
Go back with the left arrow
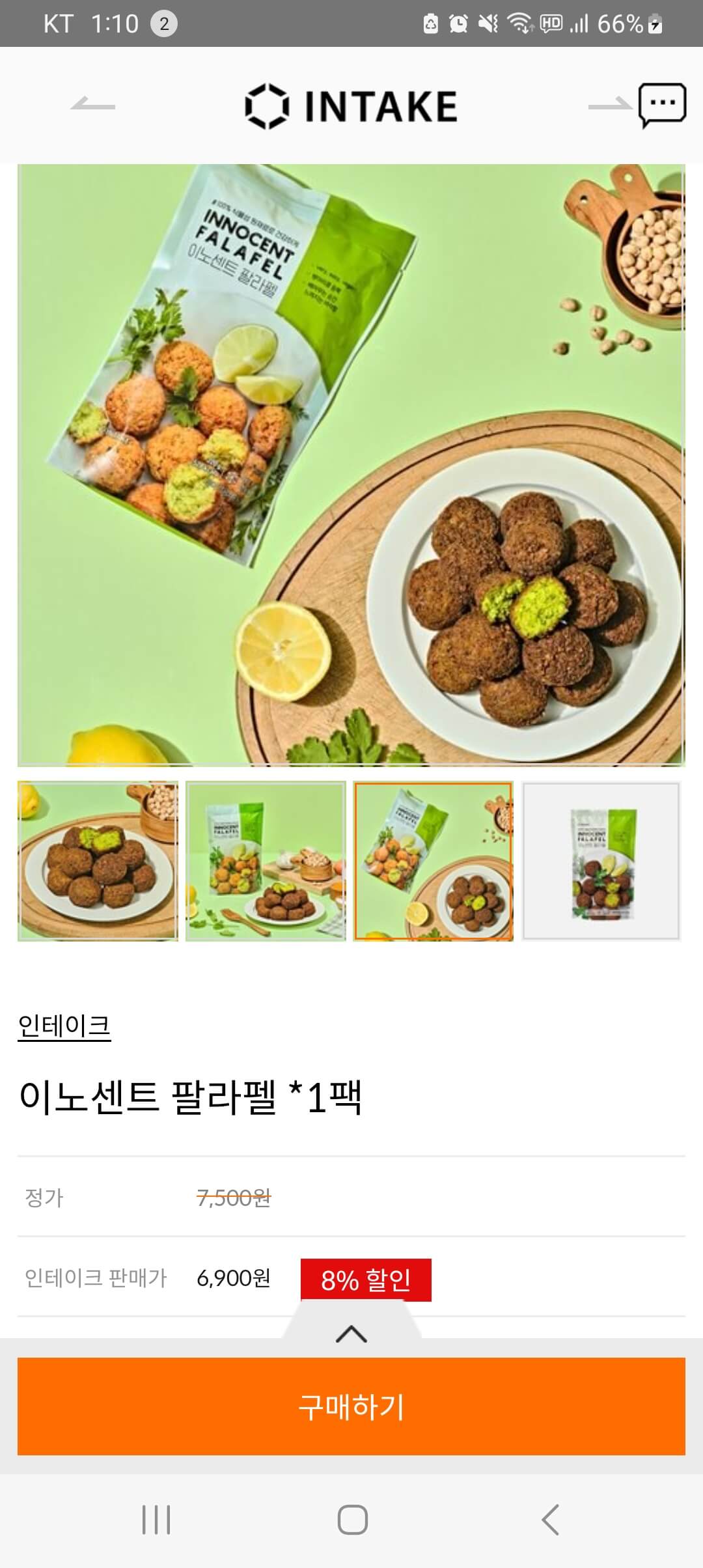92,104
